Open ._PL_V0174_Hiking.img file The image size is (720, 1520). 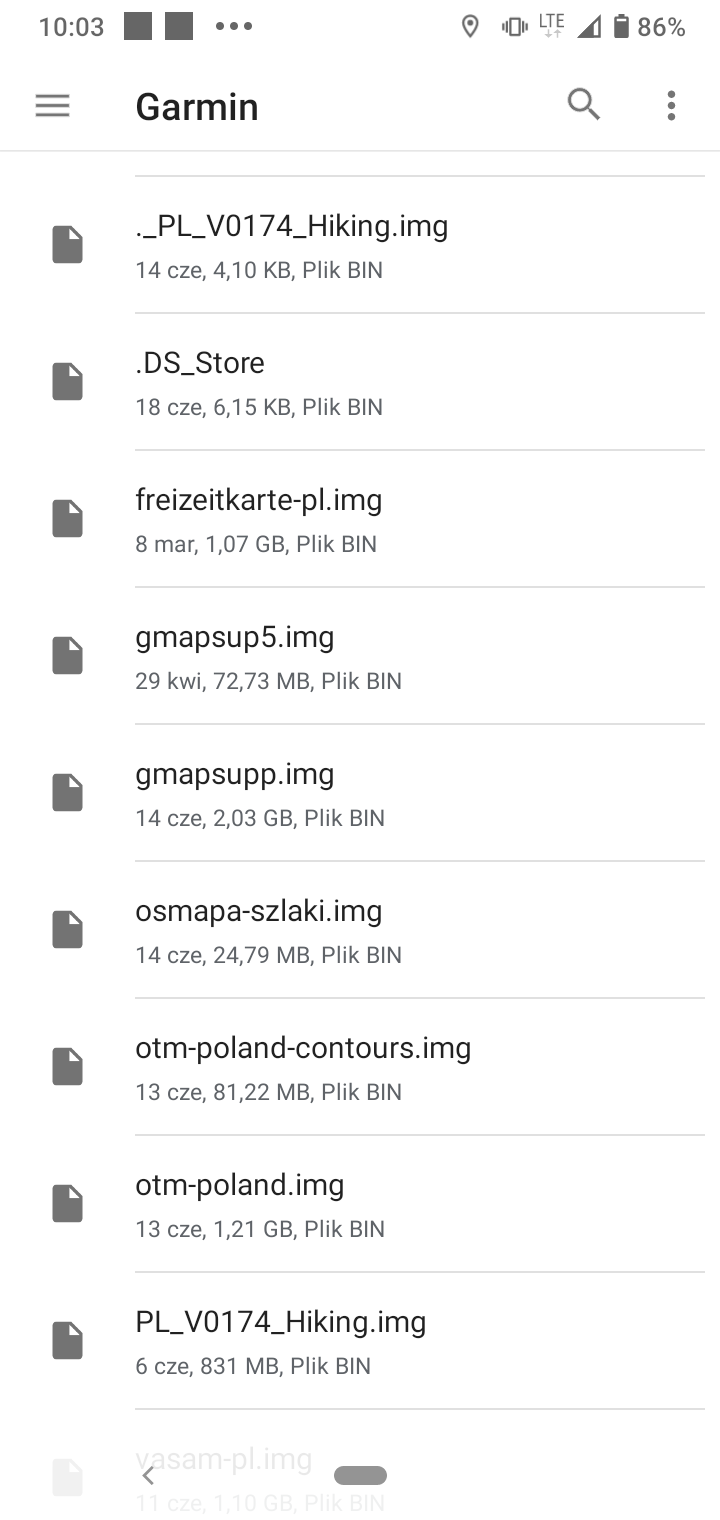pyautogui.click(x=360, y=245)
